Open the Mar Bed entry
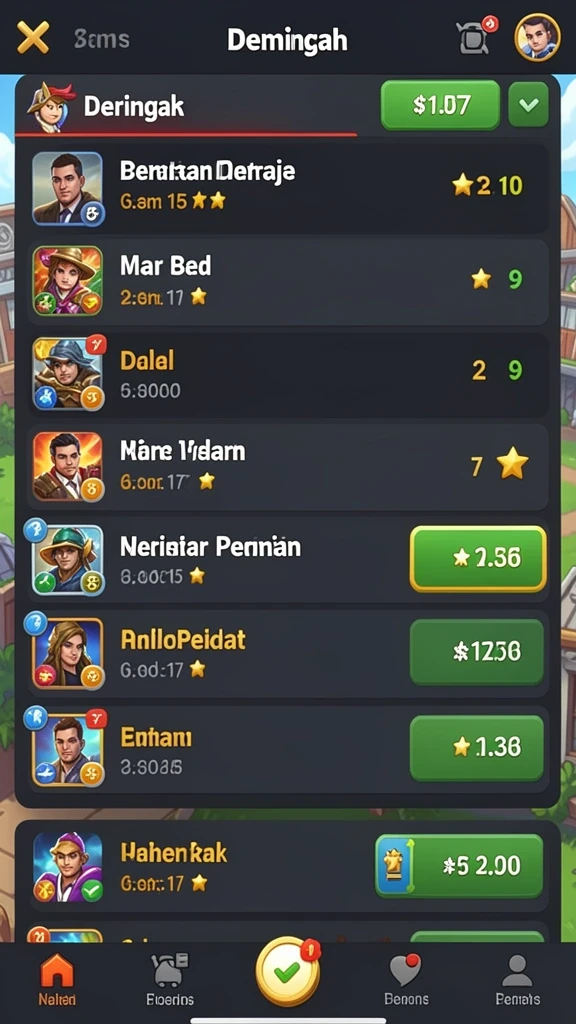Image resolution: width=576 pixels, height=1024 pixels. click(287, 282)
